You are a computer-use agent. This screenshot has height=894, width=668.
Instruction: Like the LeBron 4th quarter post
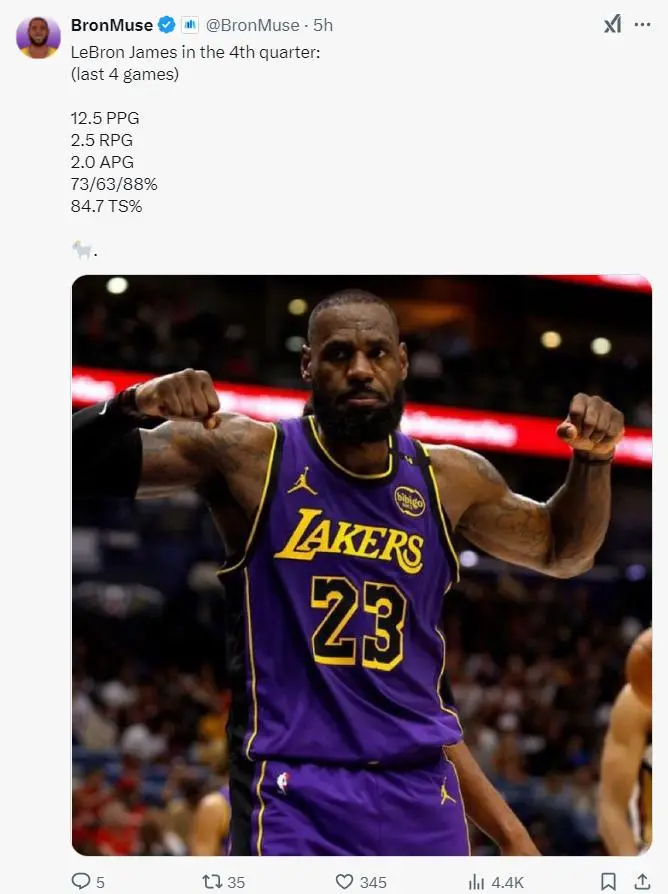click(345, 882)
